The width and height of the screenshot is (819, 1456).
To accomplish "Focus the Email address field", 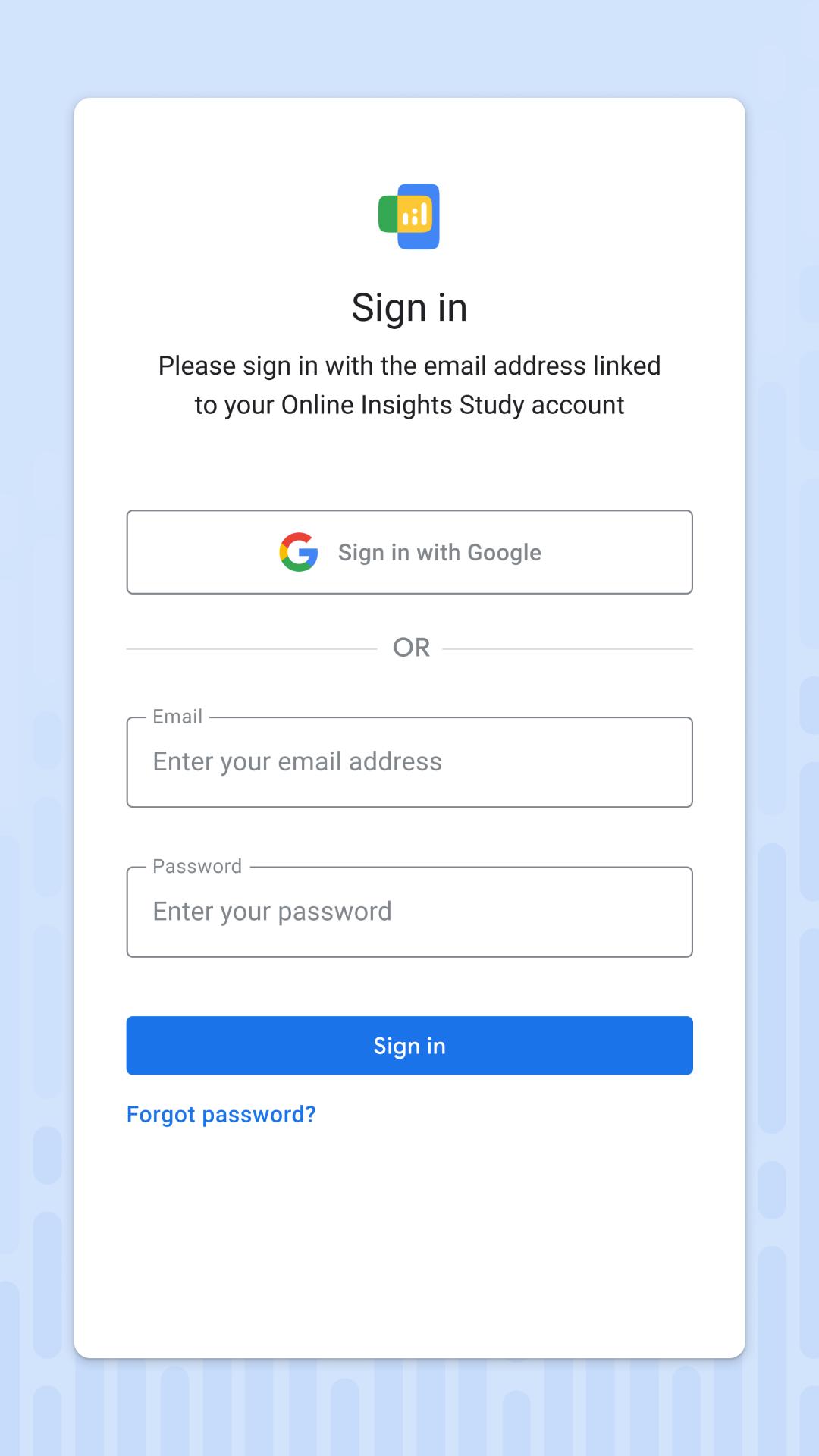I will [x=409, y=762].
